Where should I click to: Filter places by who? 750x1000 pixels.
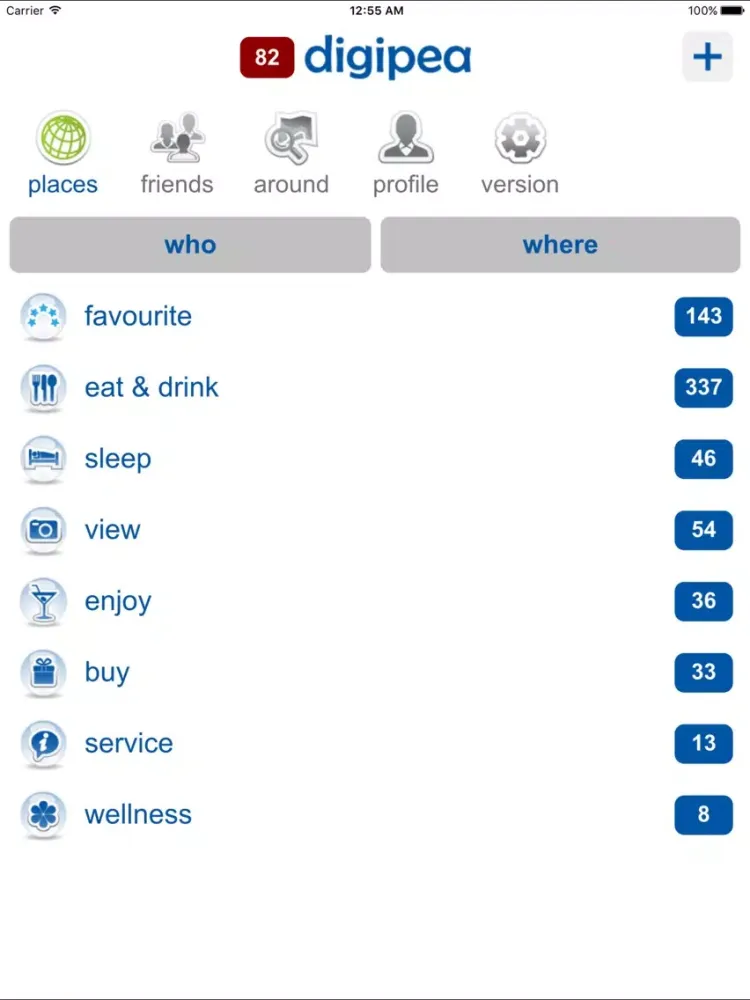(x=190, y=245)
